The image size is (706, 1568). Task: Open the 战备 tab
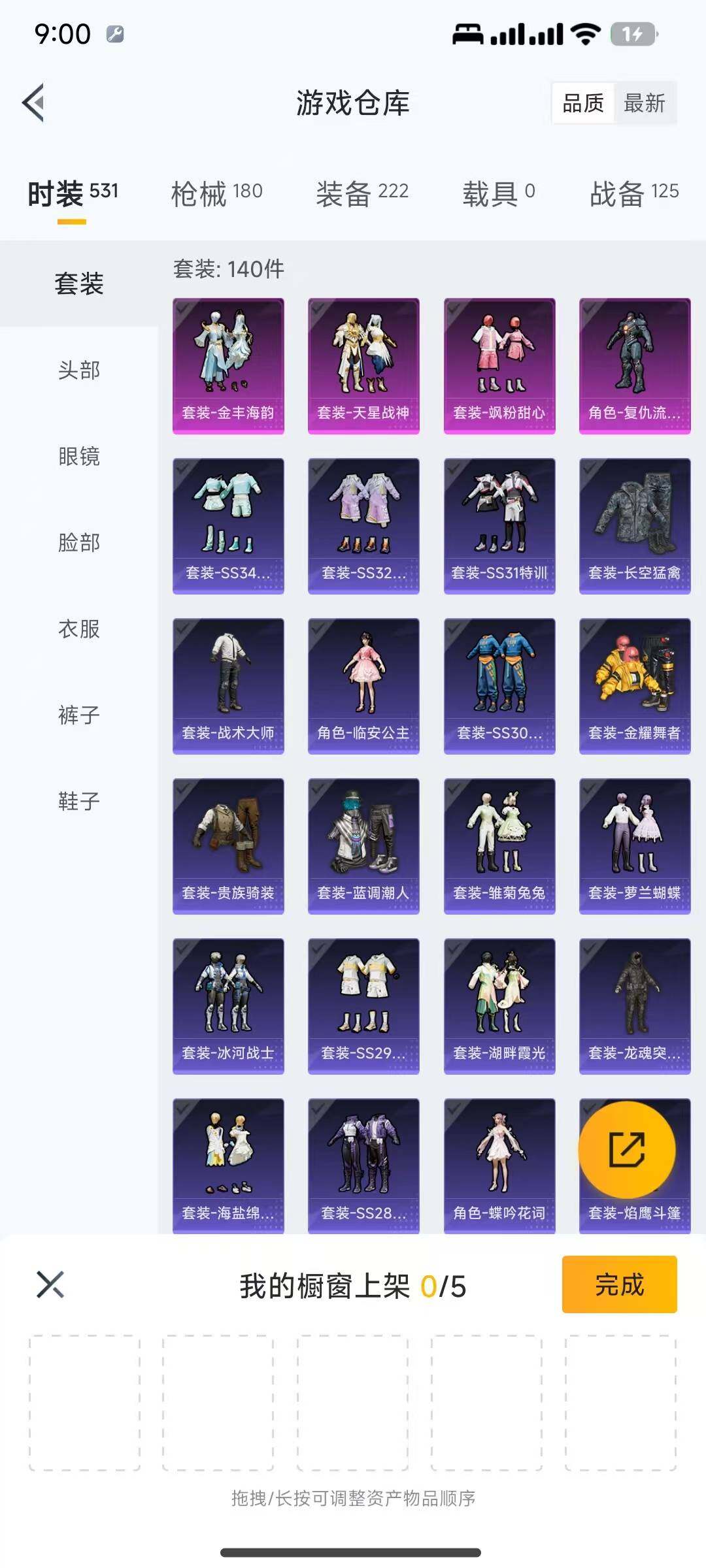[634, 193]
